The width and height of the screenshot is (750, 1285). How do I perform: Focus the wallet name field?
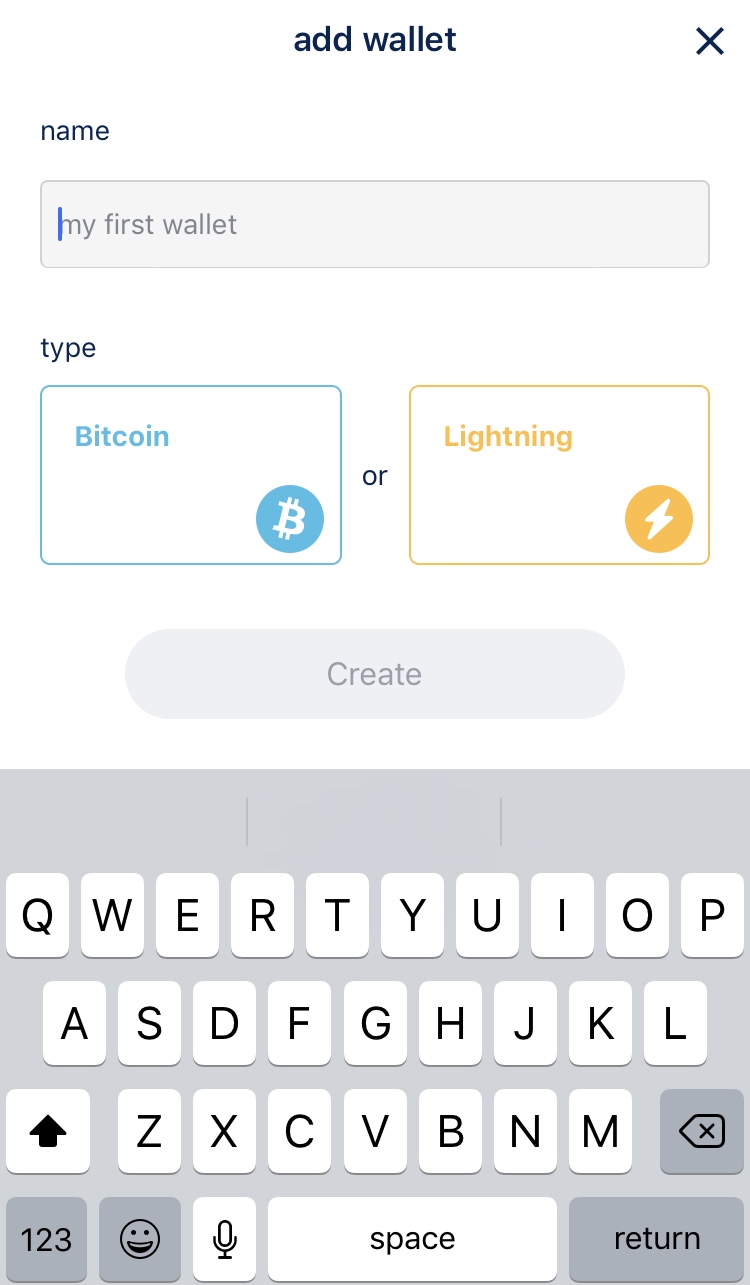click(x=375, y=224)
